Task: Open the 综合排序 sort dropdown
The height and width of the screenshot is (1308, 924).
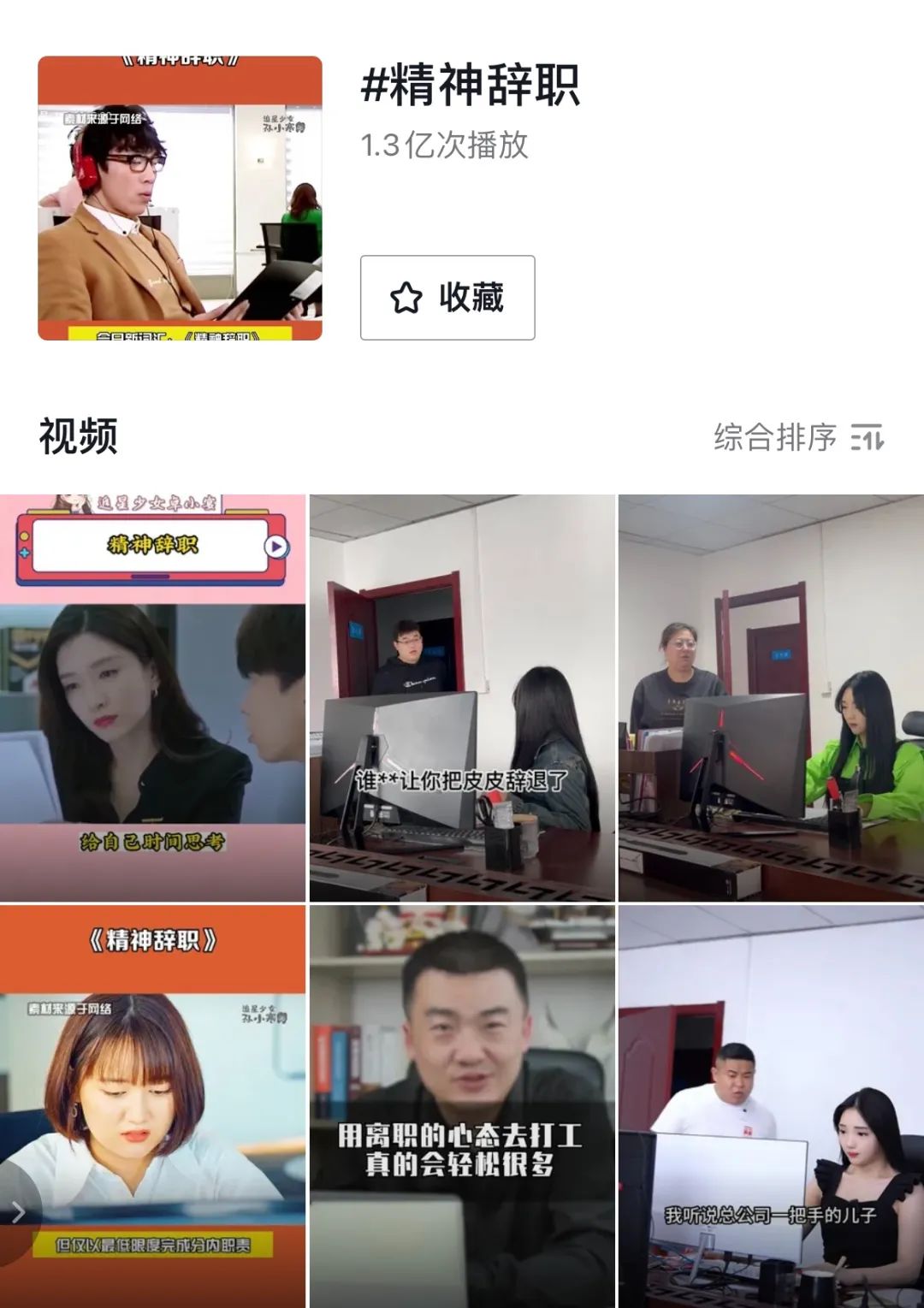Action: coord(798,438)
